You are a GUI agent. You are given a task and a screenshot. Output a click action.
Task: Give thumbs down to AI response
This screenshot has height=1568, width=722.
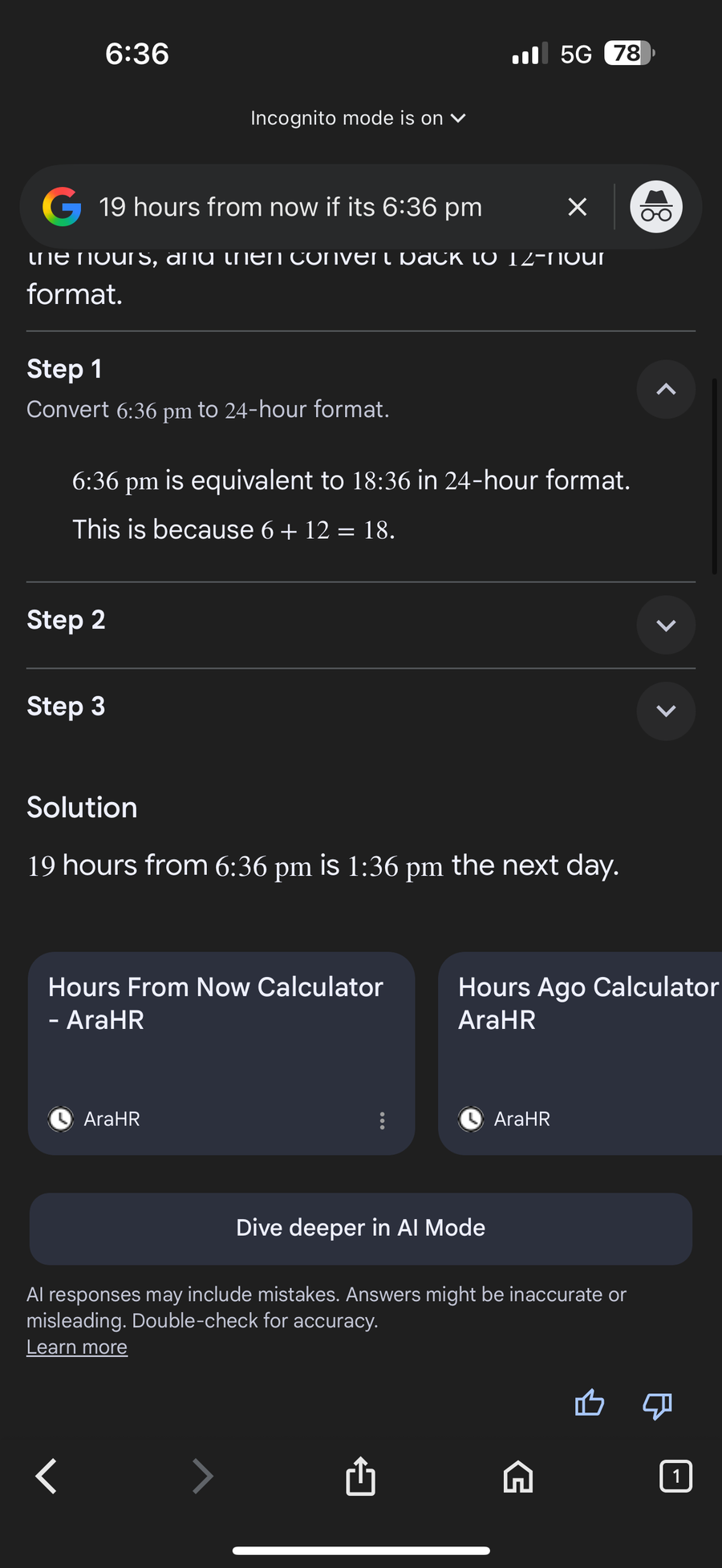pos(657,1404)
